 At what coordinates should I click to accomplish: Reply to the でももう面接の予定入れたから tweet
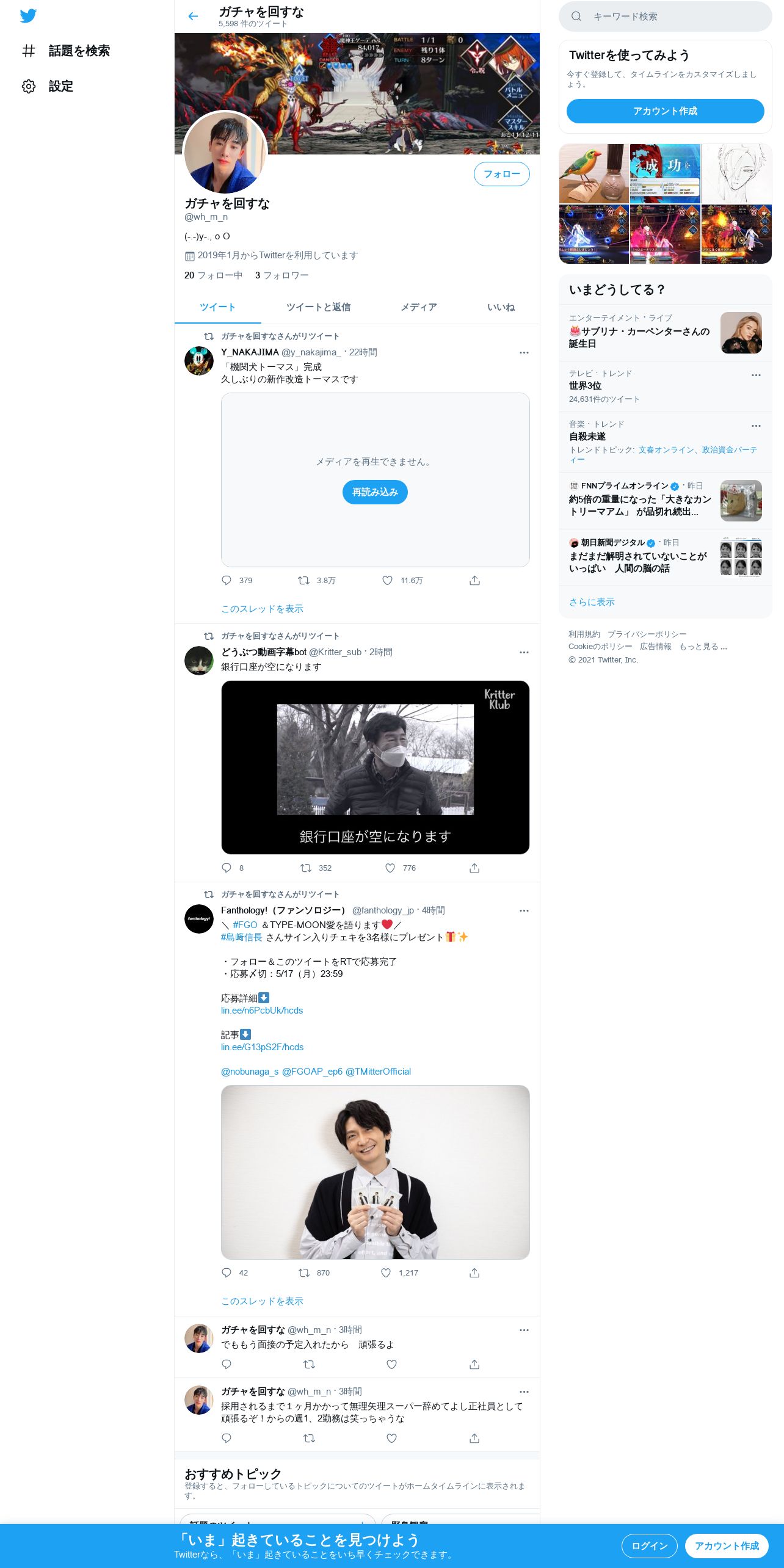click(x=227, y=1364)
